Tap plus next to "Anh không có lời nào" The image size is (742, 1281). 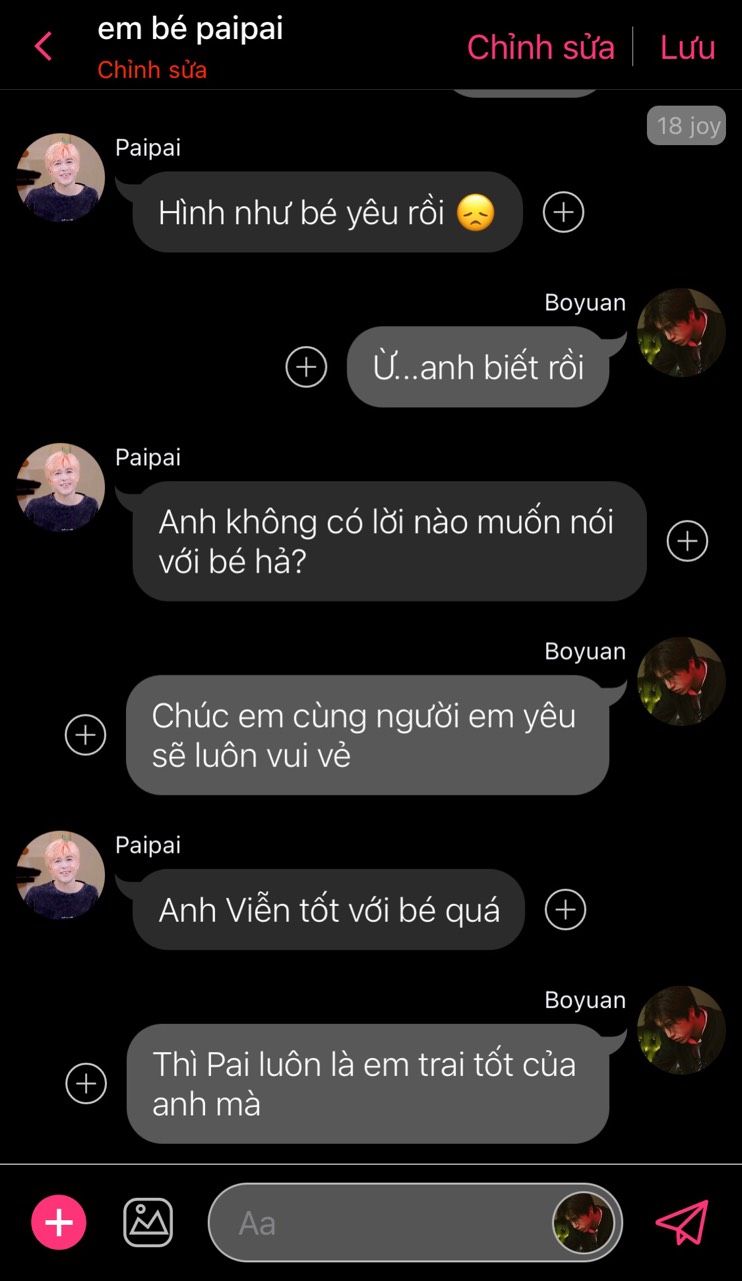(687, 541)
